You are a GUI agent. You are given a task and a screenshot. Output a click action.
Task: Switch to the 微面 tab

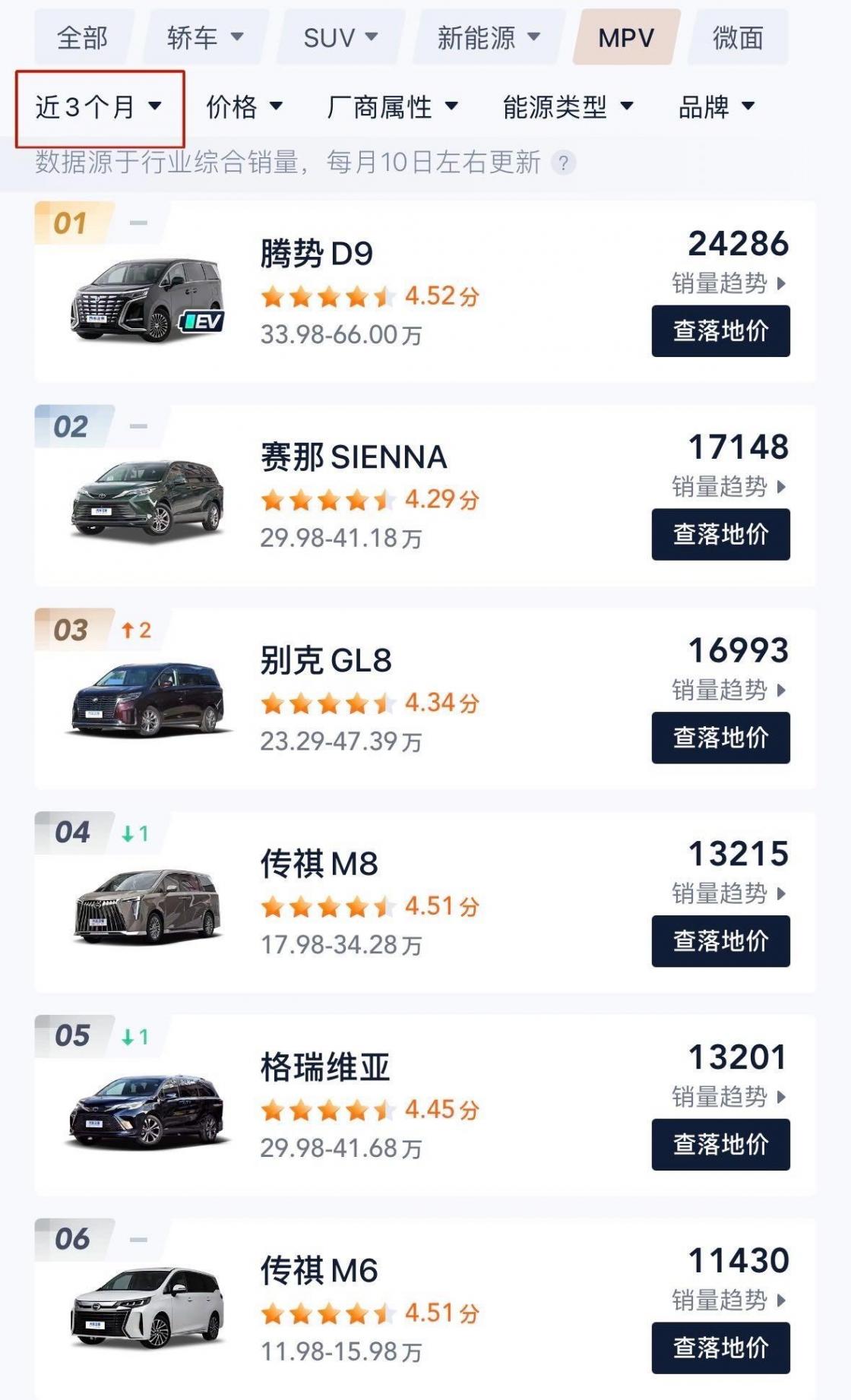click(737, 37)
